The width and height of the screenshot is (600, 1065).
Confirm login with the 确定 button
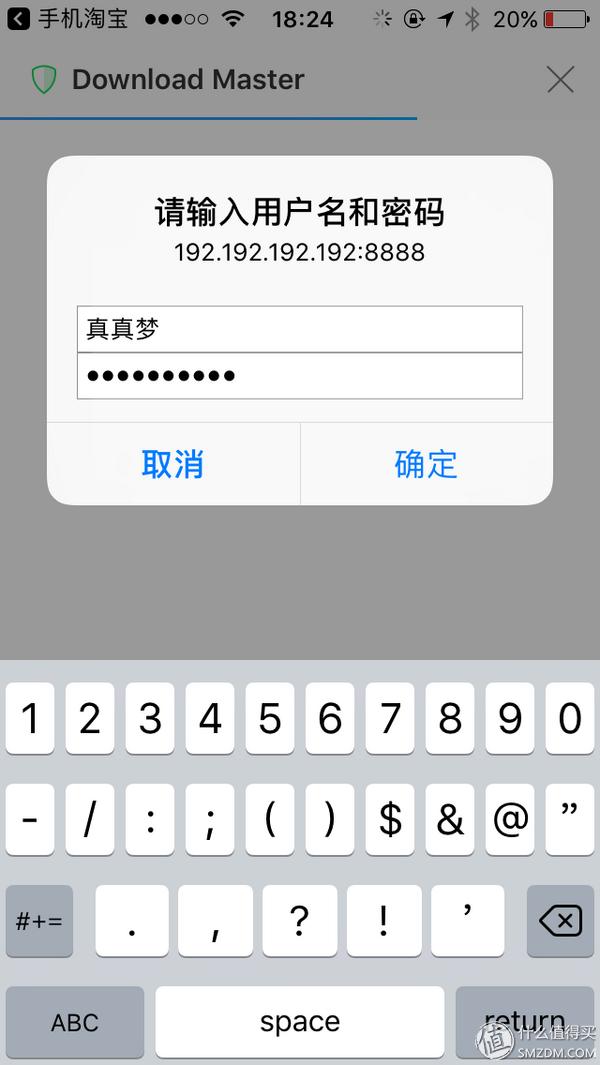coord(426,463)
